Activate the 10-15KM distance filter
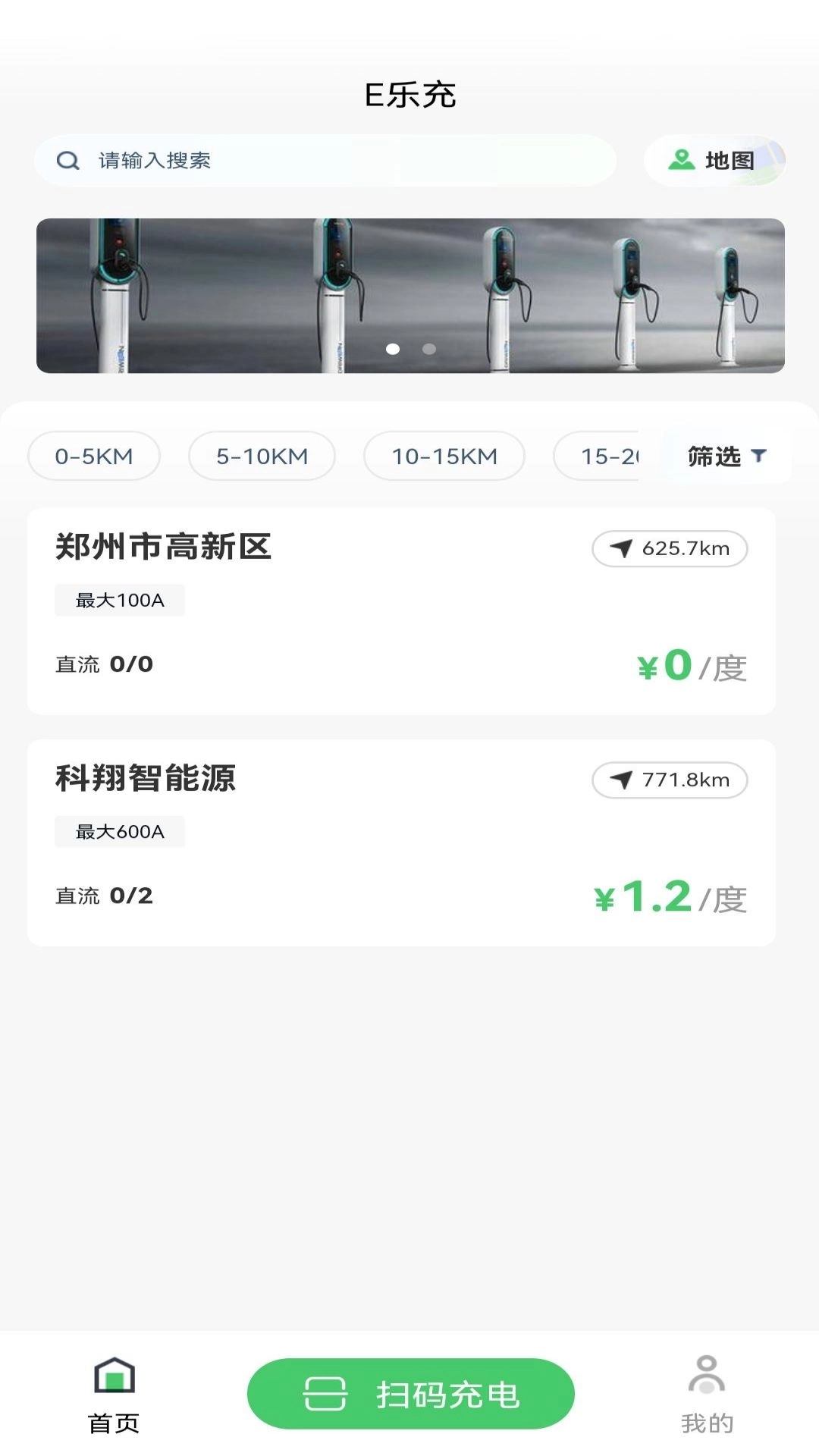 click(x=444, y=455)
